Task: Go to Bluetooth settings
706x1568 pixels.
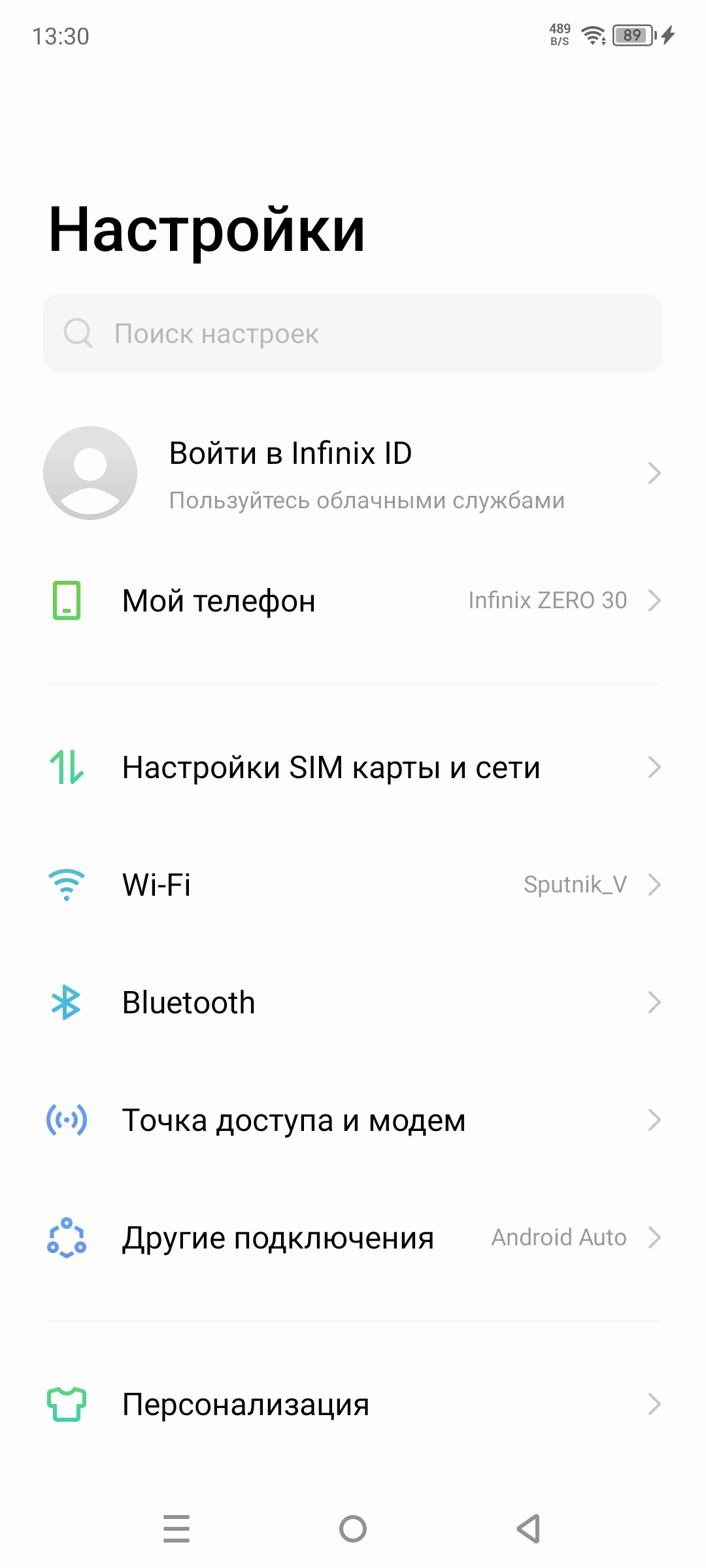Action: [353, 1002]
